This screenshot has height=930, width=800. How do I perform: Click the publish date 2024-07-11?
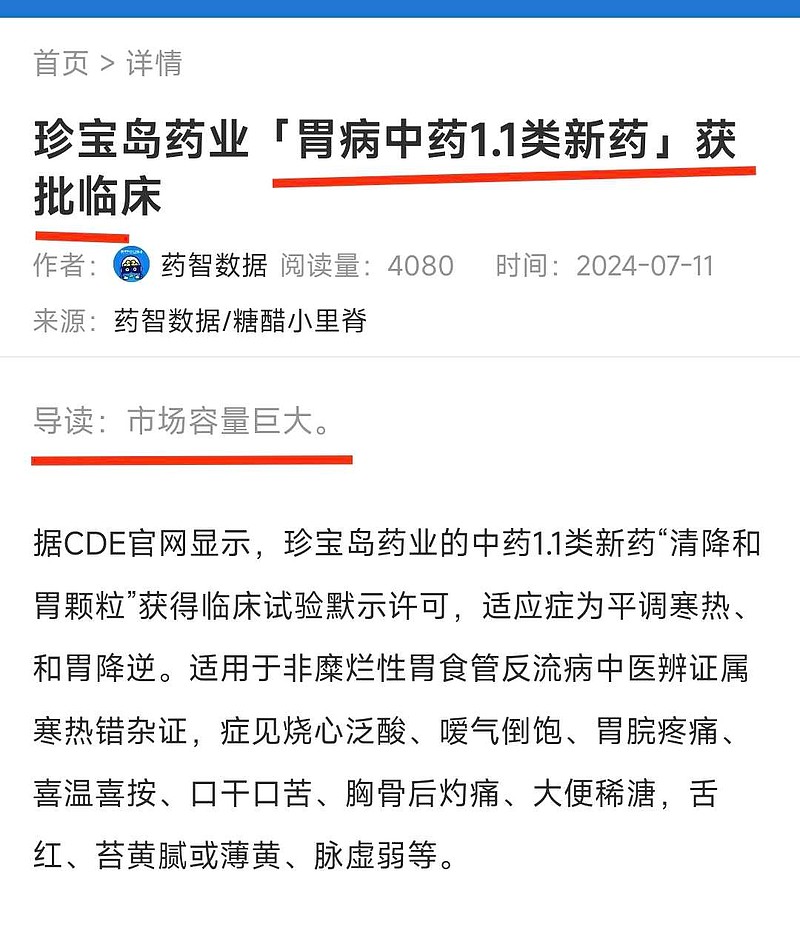point(645,264)
